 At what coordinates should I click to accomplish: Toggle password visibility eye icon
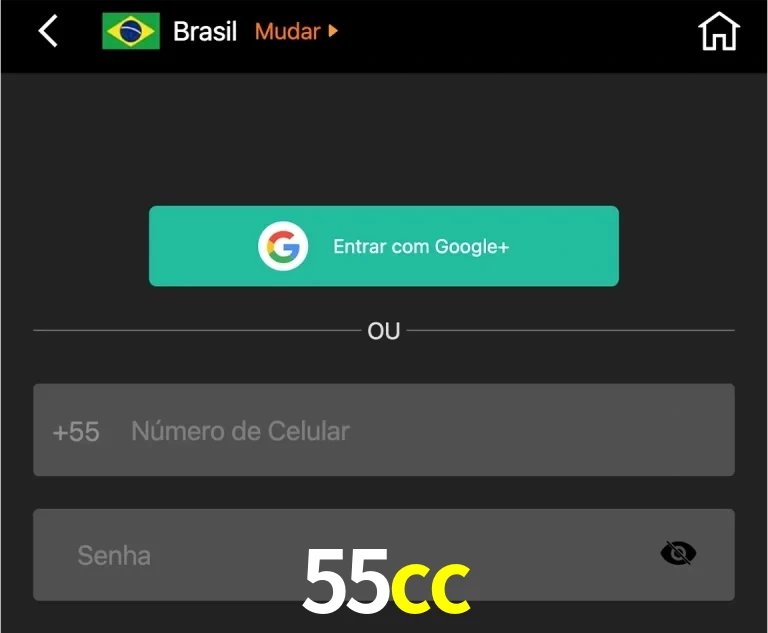coord(678,553)
